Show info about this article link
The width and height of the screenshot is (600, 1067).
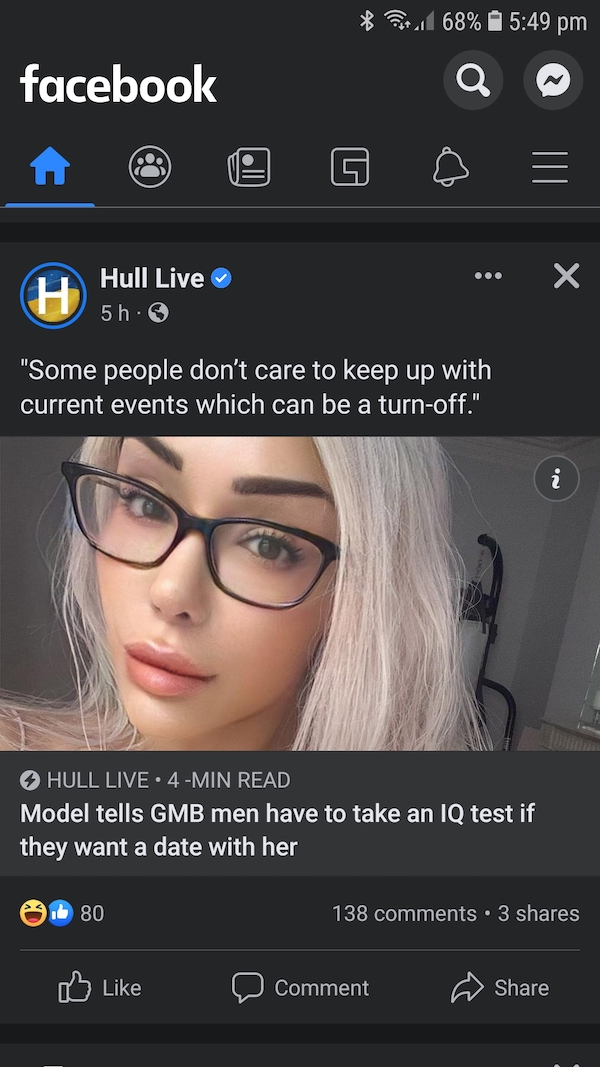click(556, 480)
